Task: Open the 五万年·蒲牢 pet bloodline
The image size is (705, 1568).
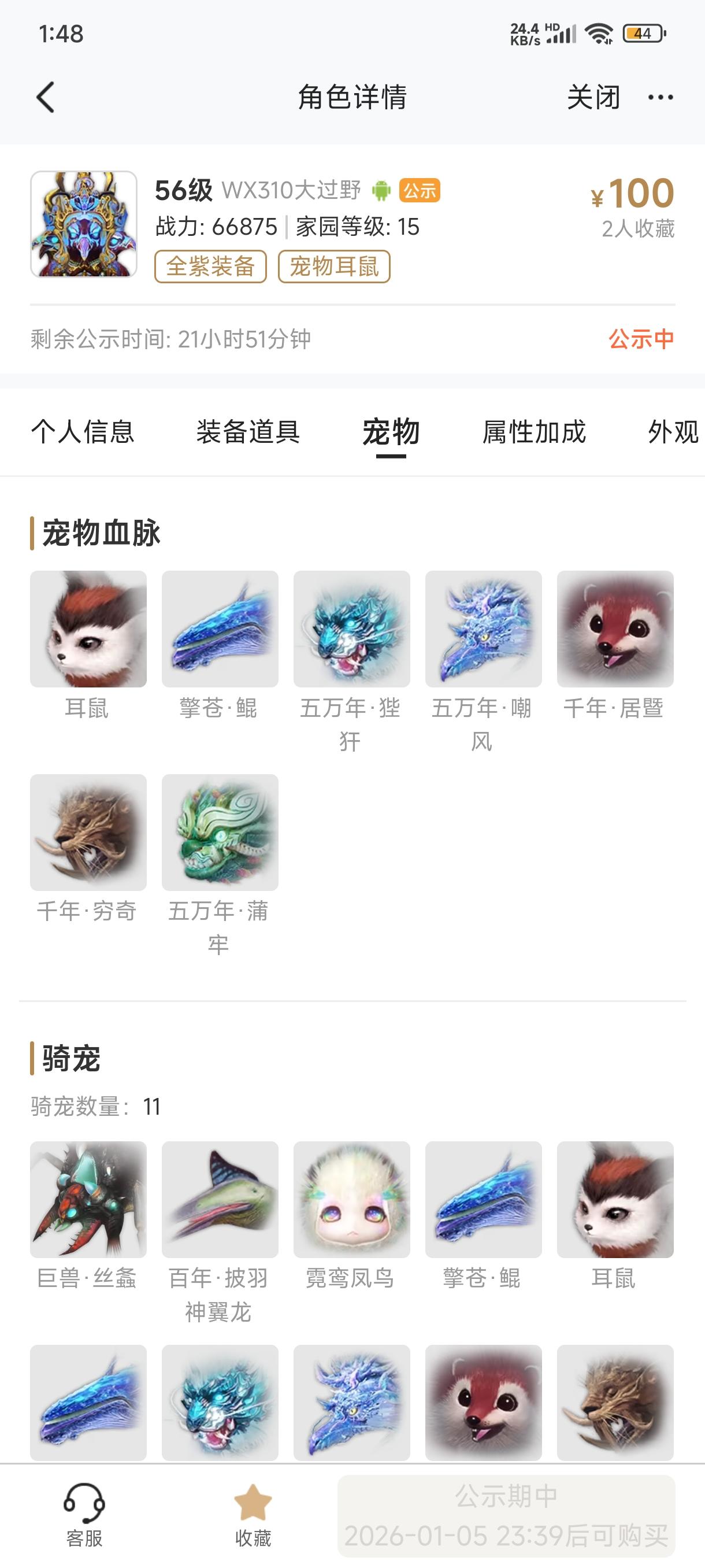Action: [x=220, y=832]
